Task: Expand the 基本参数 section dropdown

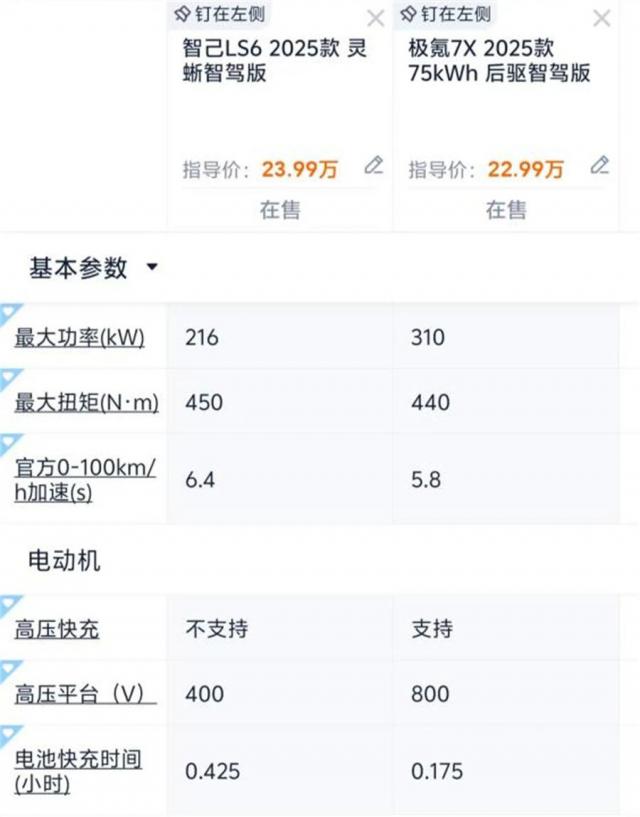Action: pos(152,268)
